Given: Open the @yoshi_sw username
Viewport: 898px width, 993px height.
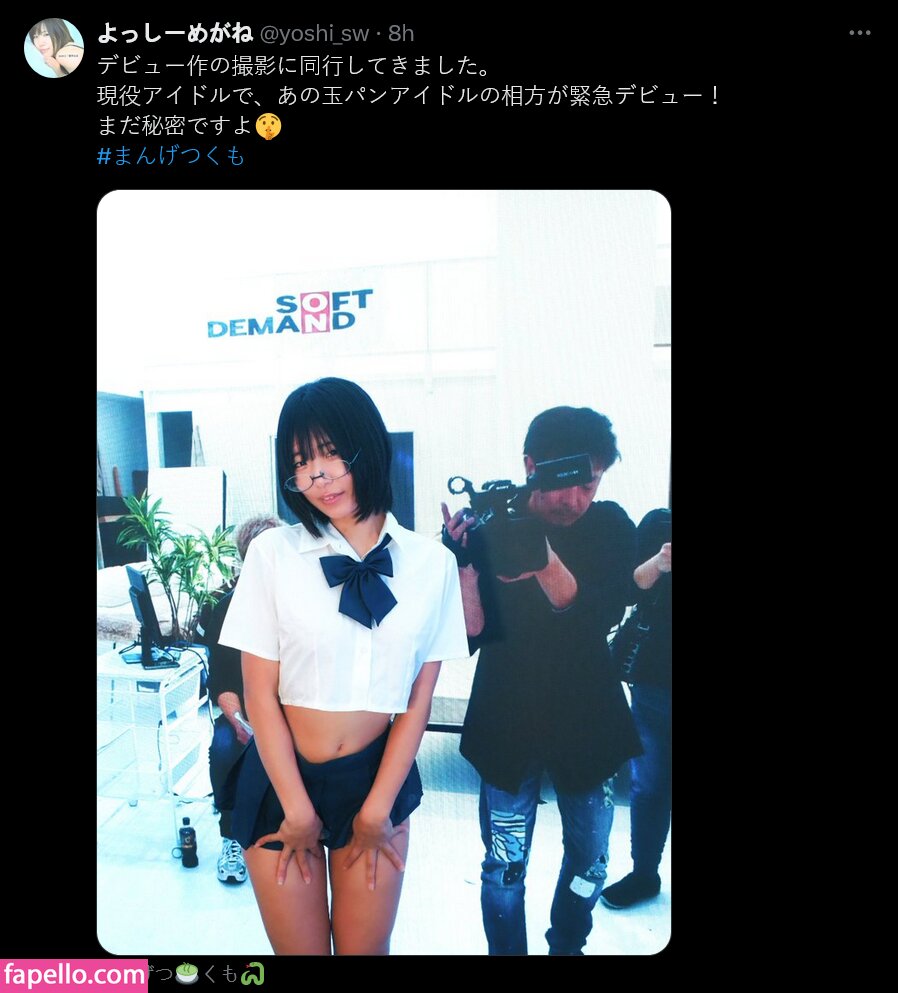Looking at the screenshot, I should (314, 33).
